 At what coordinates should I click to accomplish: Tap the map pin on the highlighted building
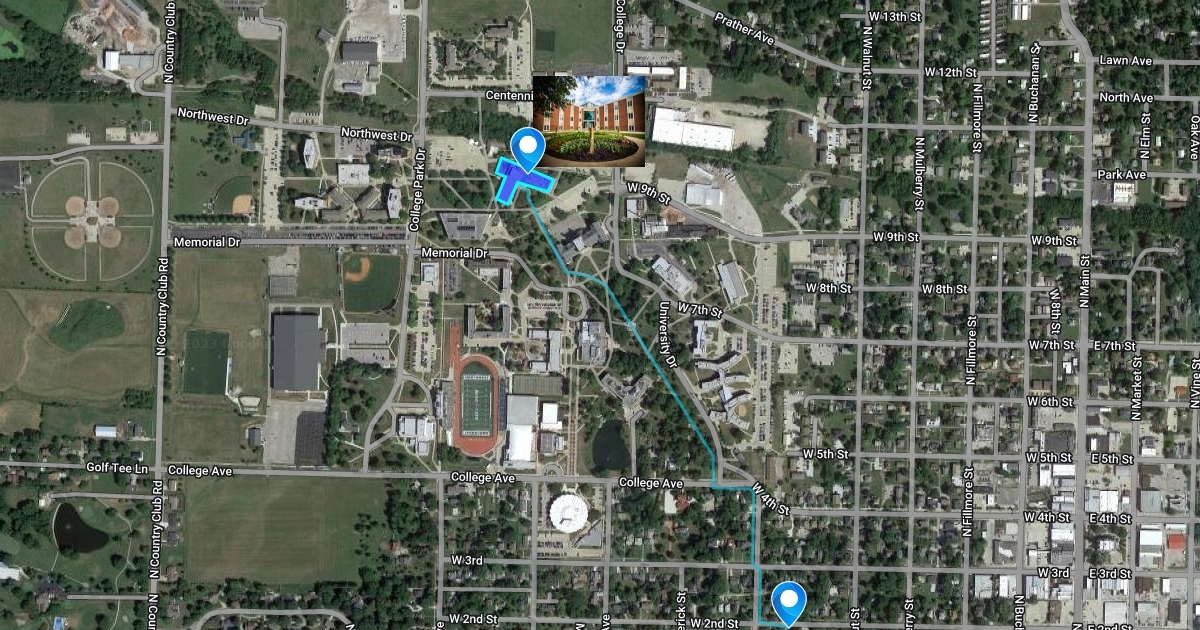pyautogui.click(x=527, y=149)
